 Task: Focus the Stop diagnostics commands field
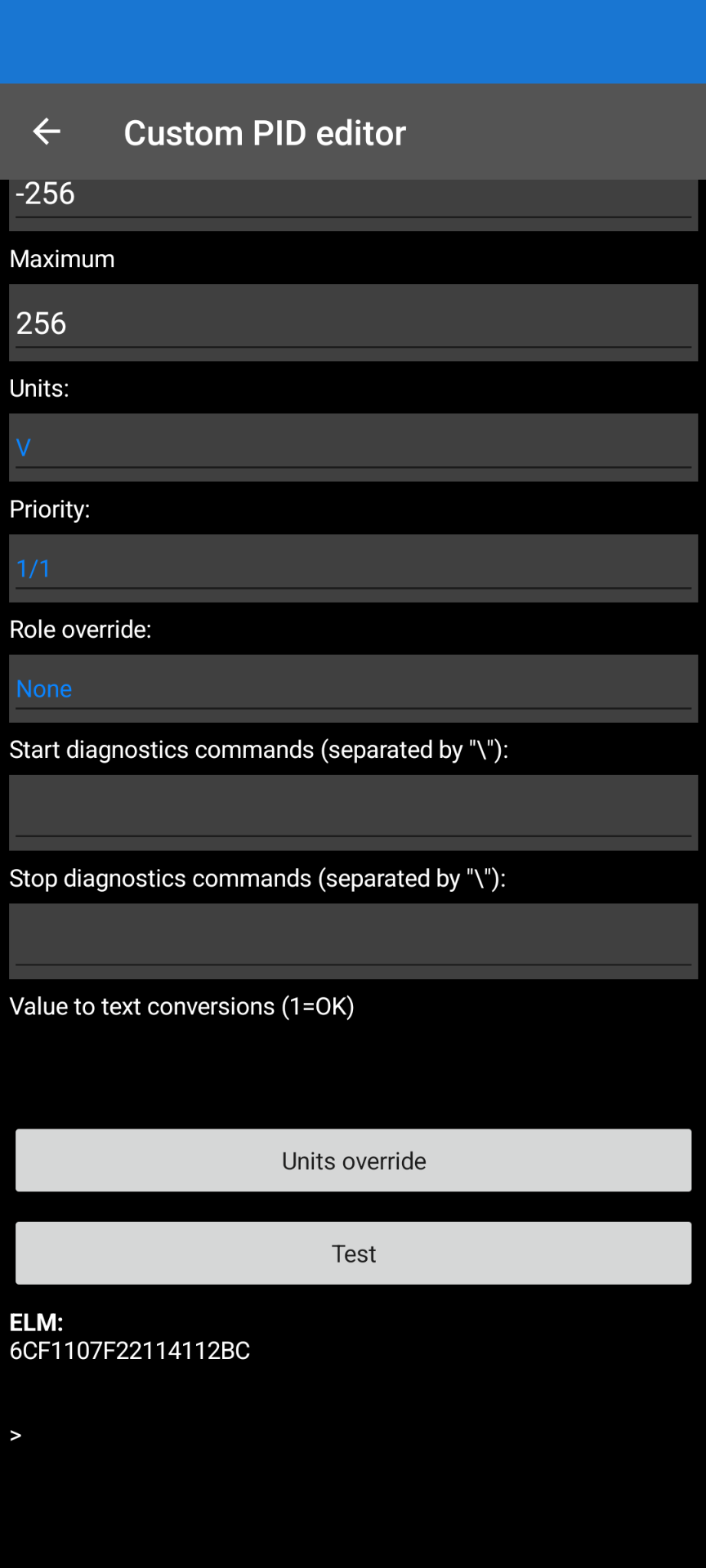click(x=353, y=941)
